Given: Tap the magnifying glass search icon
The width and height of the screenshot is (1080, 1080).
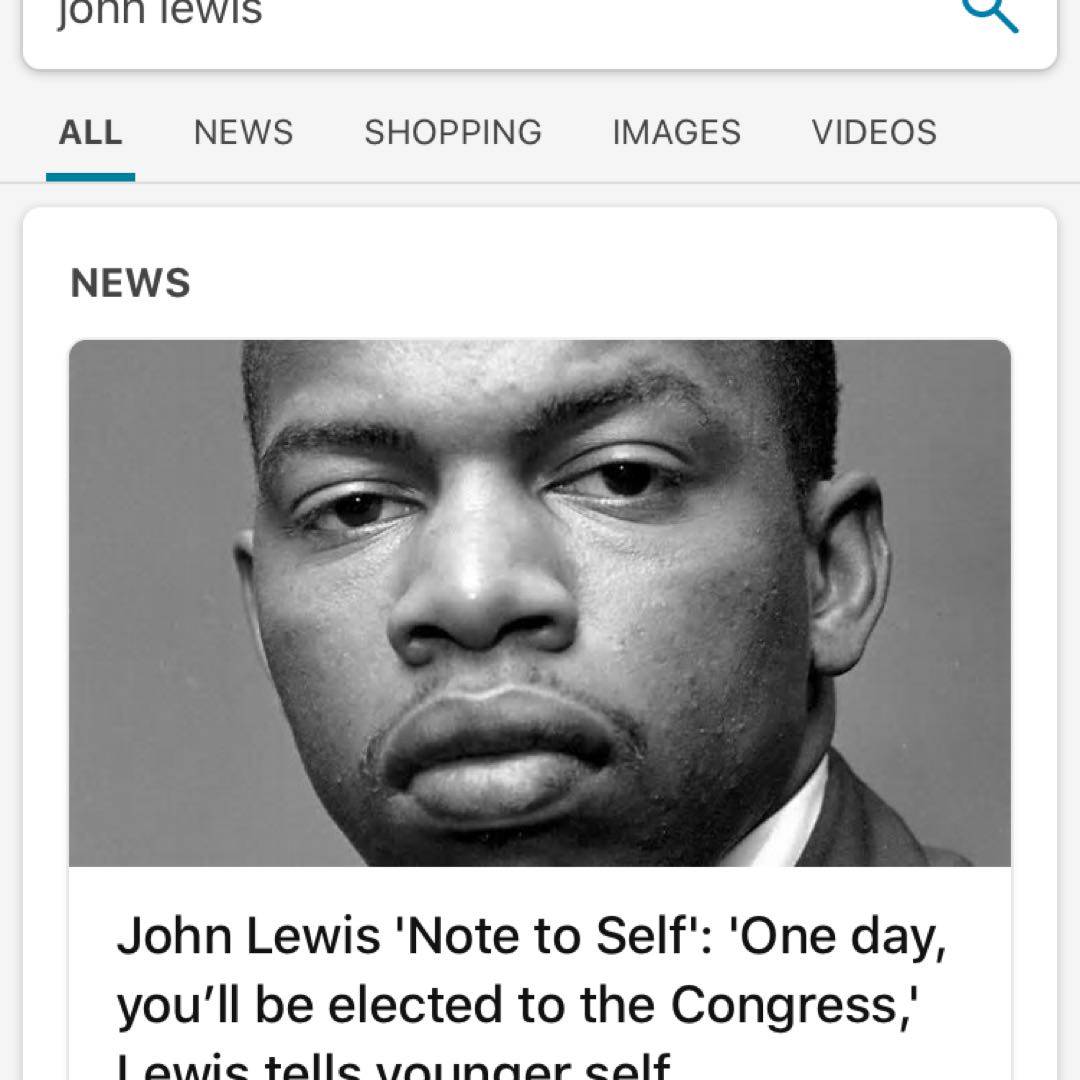Looking at the screenshot, I should coord(990,14).
